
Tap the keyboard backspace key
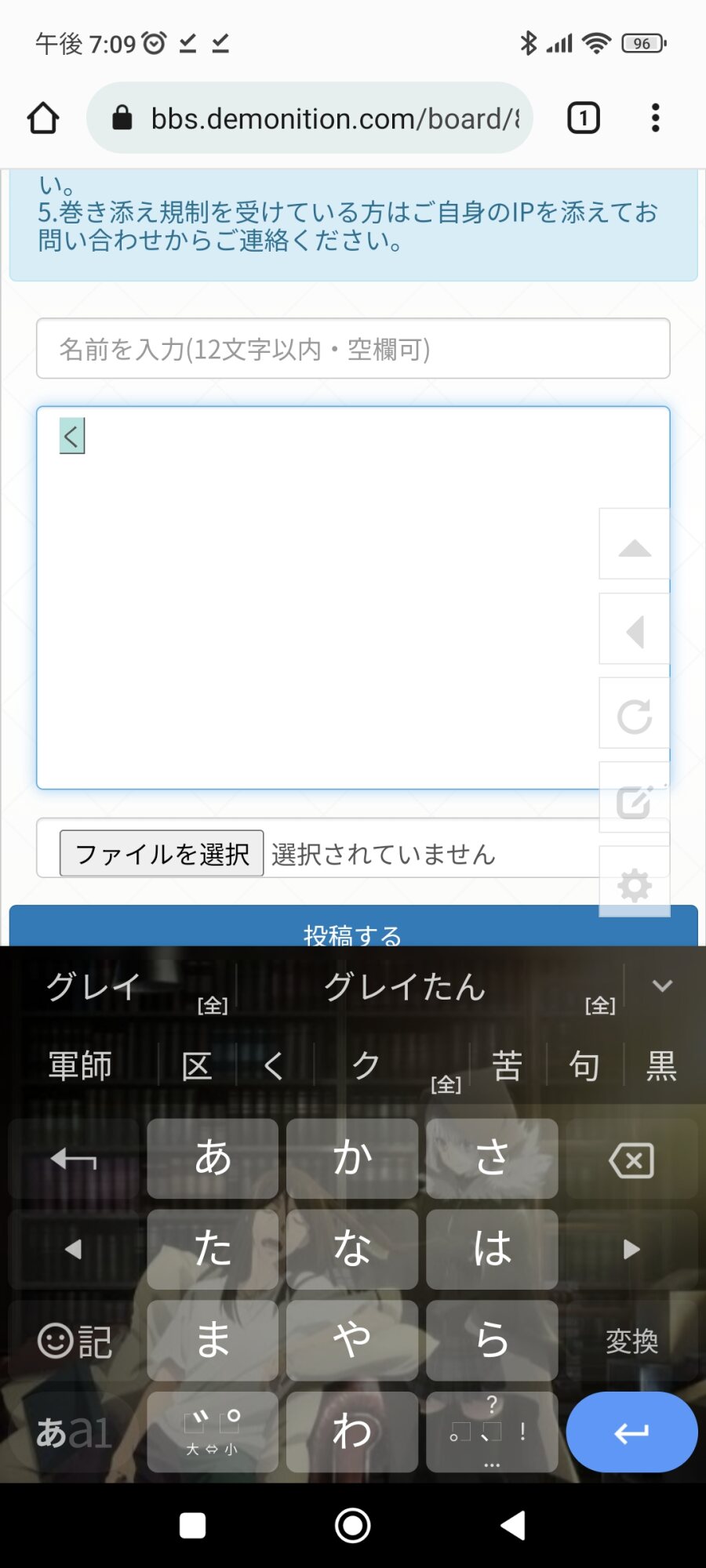click(x=631, y=1160)
